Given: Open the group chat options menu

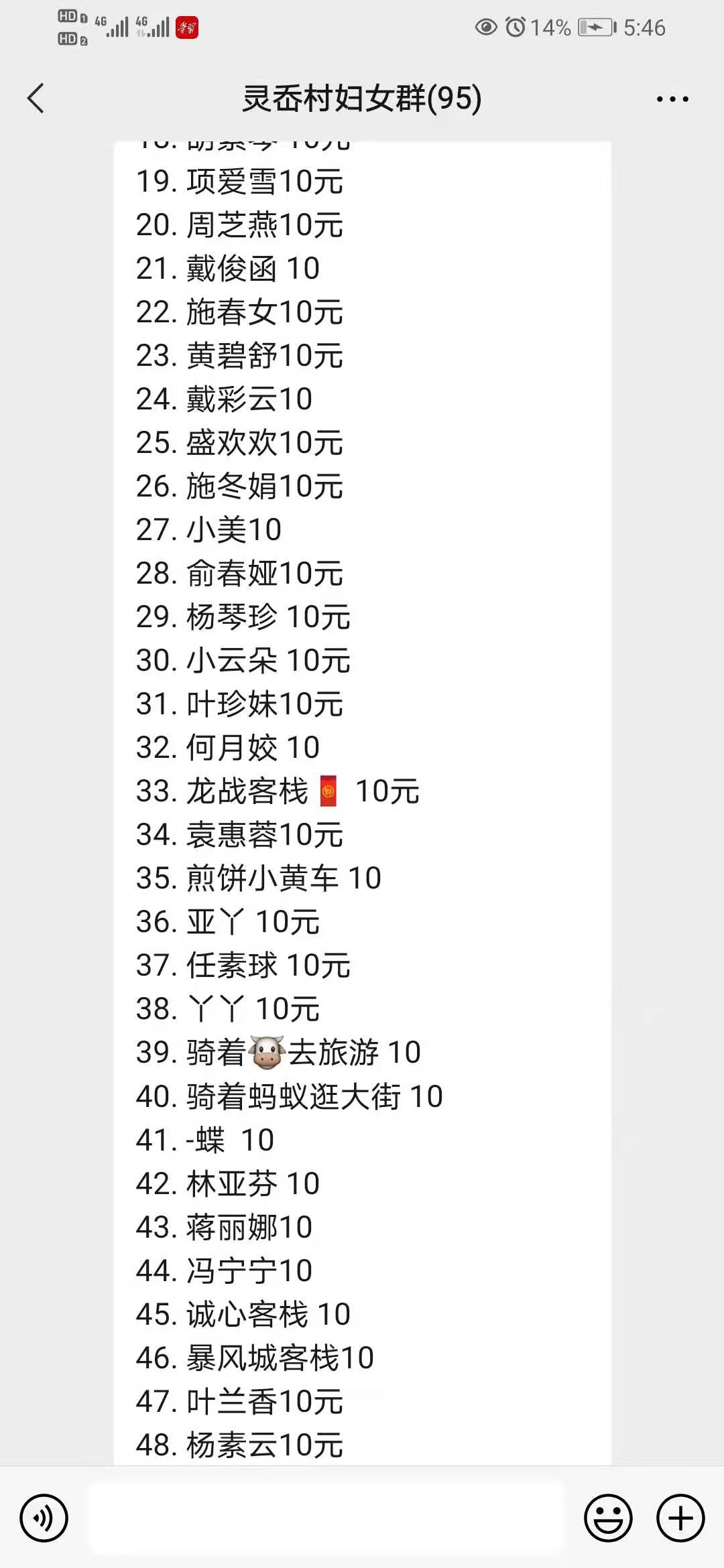Looking at the screenshot, I should pyautogui.click(x=672, y=99).
